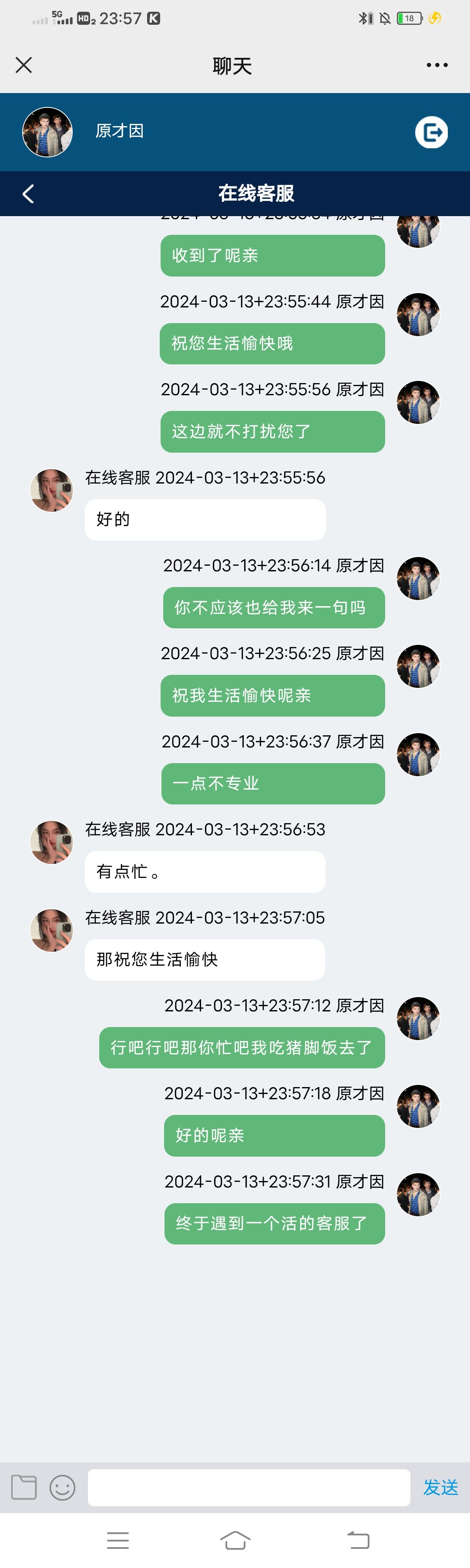Viewport: 470px width, 1568px height.
Task: Tap 发送 to send the message
Action: (x=440, y=1487)
